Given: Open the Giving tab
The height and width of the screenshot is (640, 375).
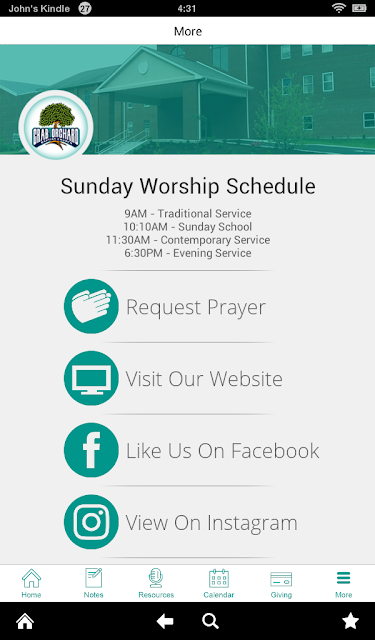Looking at the screenshot, I should [x=281, y=583].
